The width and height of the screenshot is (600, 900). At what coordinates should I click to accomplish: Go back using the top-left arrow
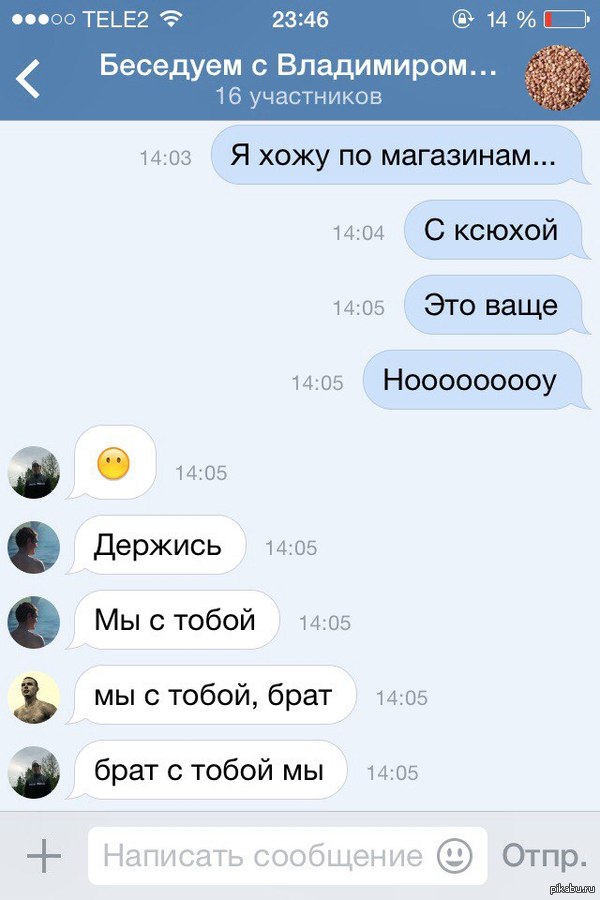[x=28, y=78]
